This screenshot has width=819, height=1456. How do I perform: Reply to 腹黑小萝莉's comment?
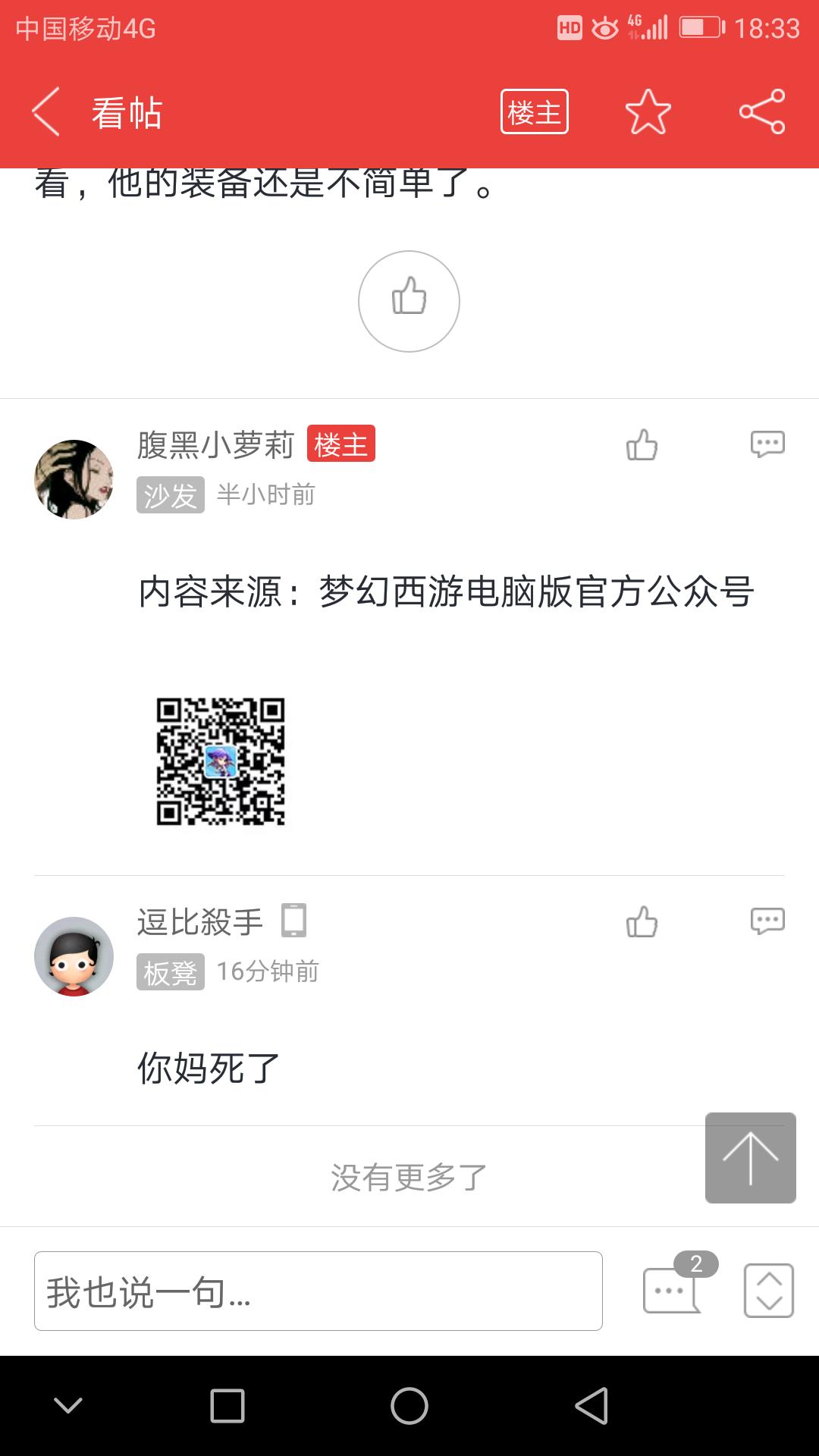click(x=767, y=444)
